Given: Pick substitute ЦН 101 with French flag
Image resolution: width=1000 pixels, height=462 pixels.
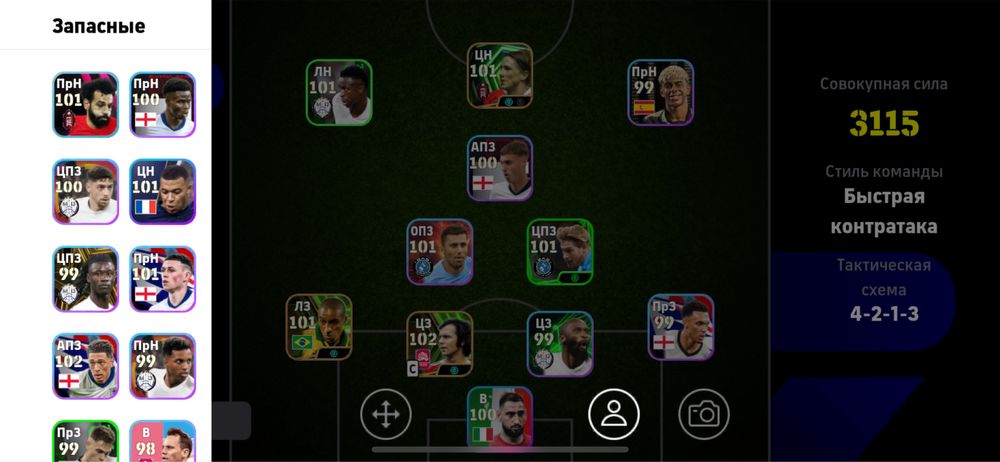Looking at the screenshot, I should click(x=162, y=192).
